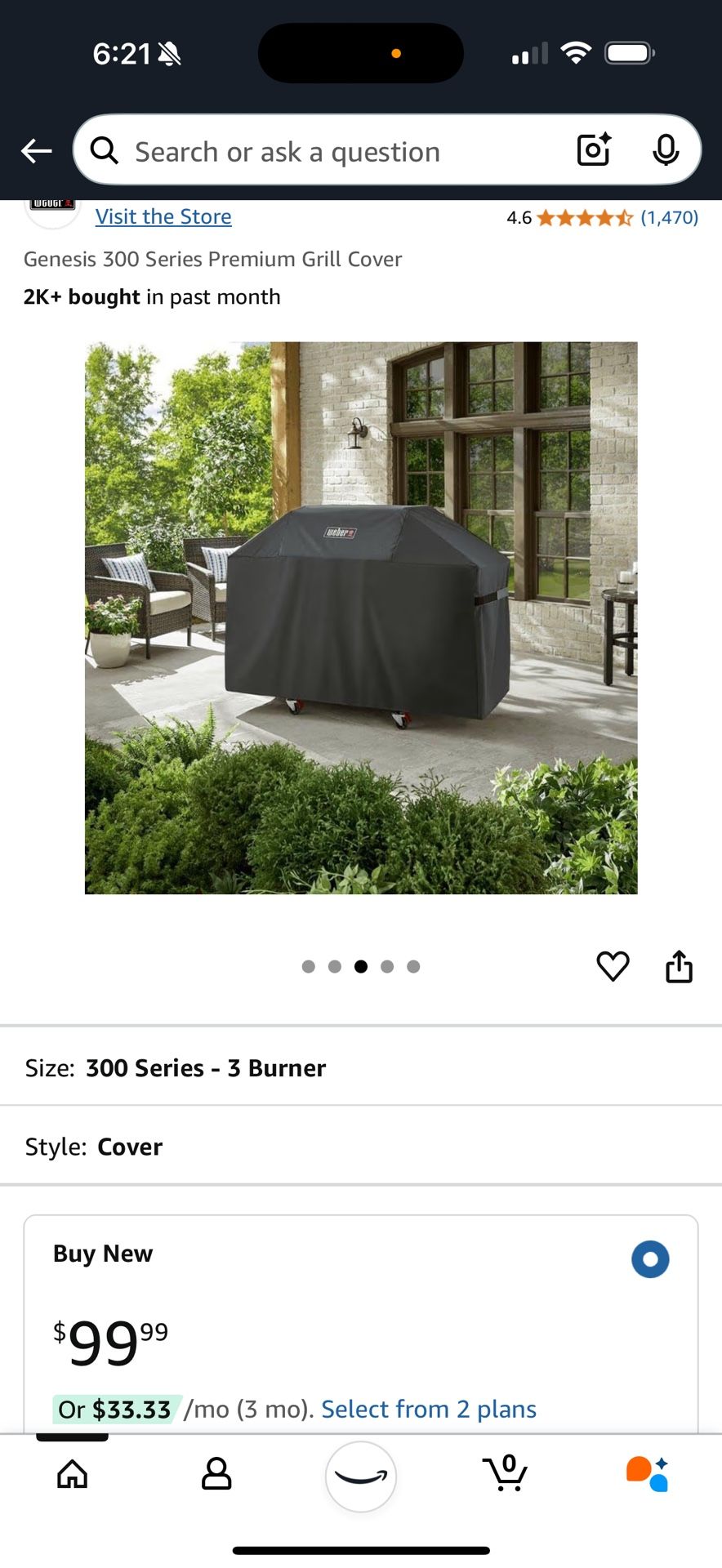Open the shopping cart
722x1568 pixels.
[x=505, y=1474]
